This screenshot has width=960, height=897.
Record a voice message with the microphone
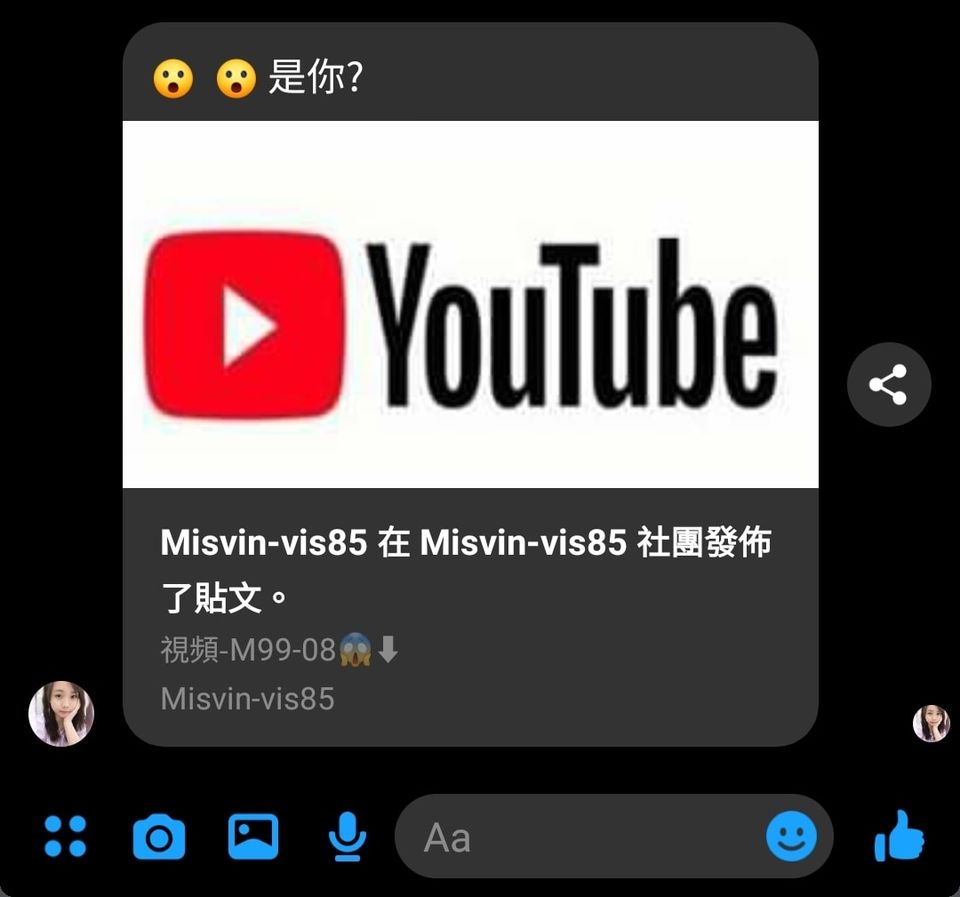347,836
